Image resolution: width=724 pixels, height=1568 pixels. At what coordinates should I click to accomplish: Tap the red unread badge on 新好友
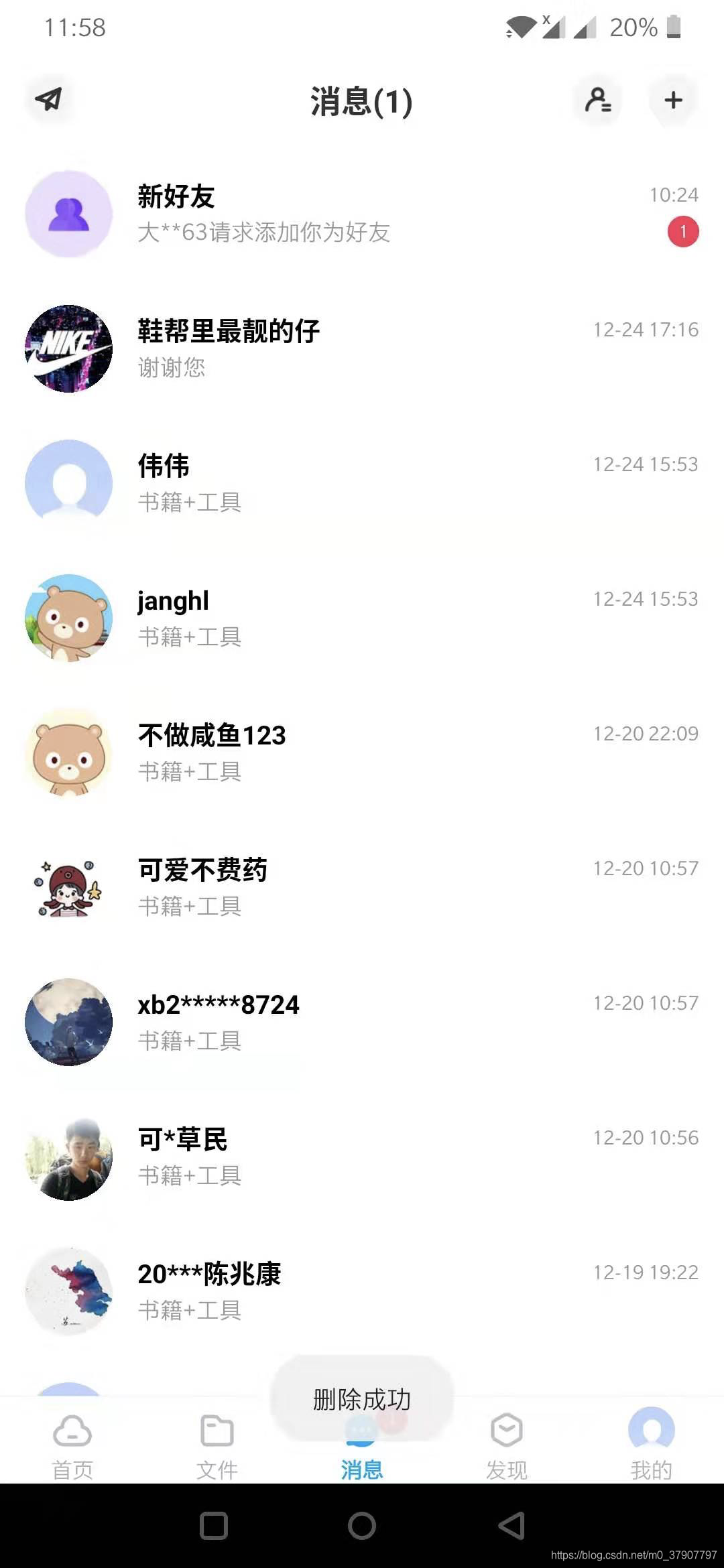(682, 231)
